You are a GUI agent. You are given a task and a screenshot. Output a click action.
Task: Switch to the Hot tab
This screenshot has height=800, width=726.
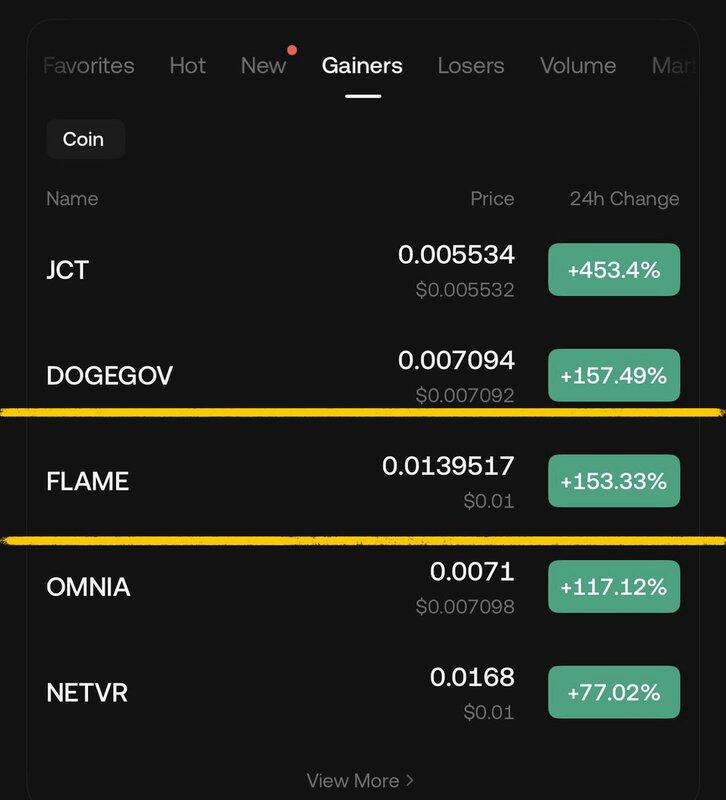tap(187, 66)
